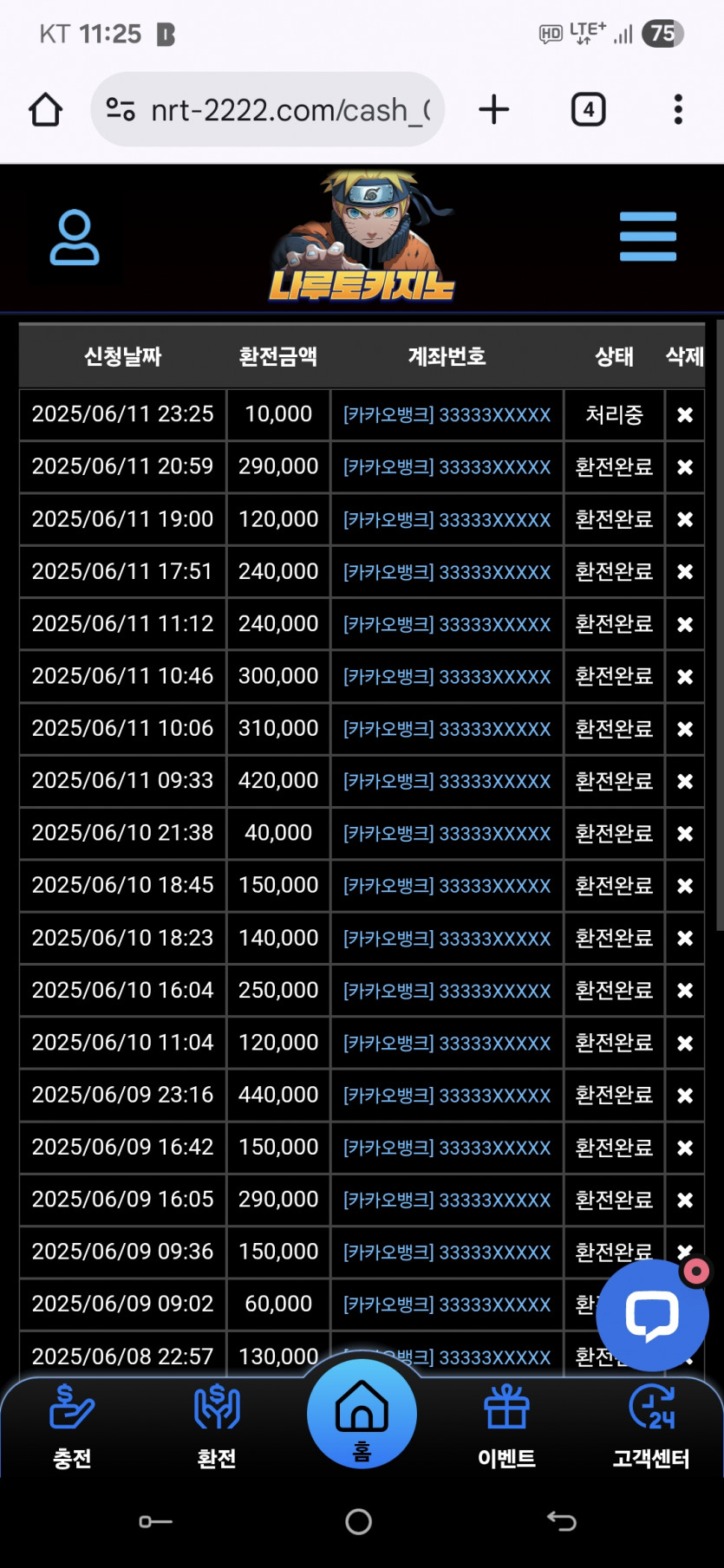Tap the browser home button
The width and height of the screenshot is (724, 1568).
tap(46, 110)
